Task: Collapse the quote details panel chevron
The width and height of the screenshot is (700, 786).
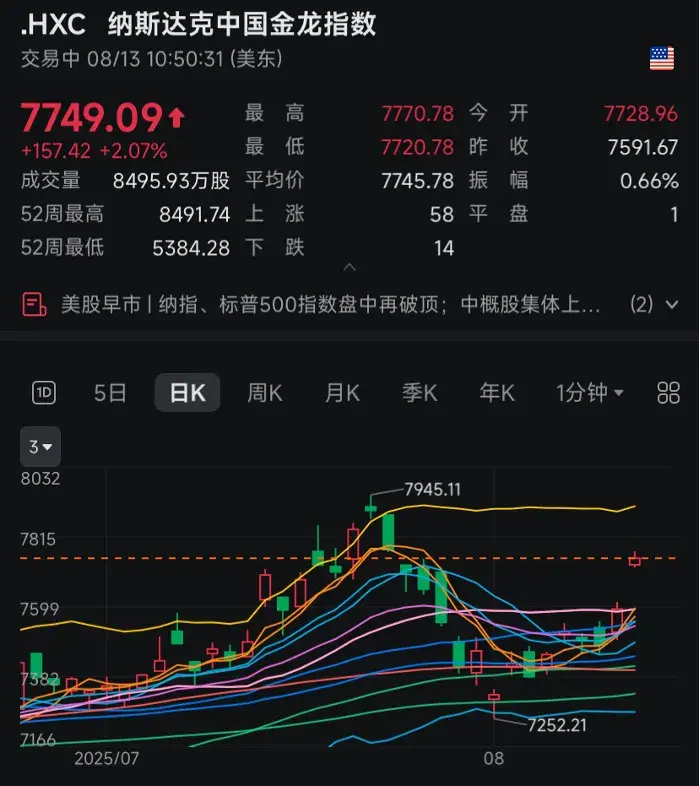Action: coord(349,267)
